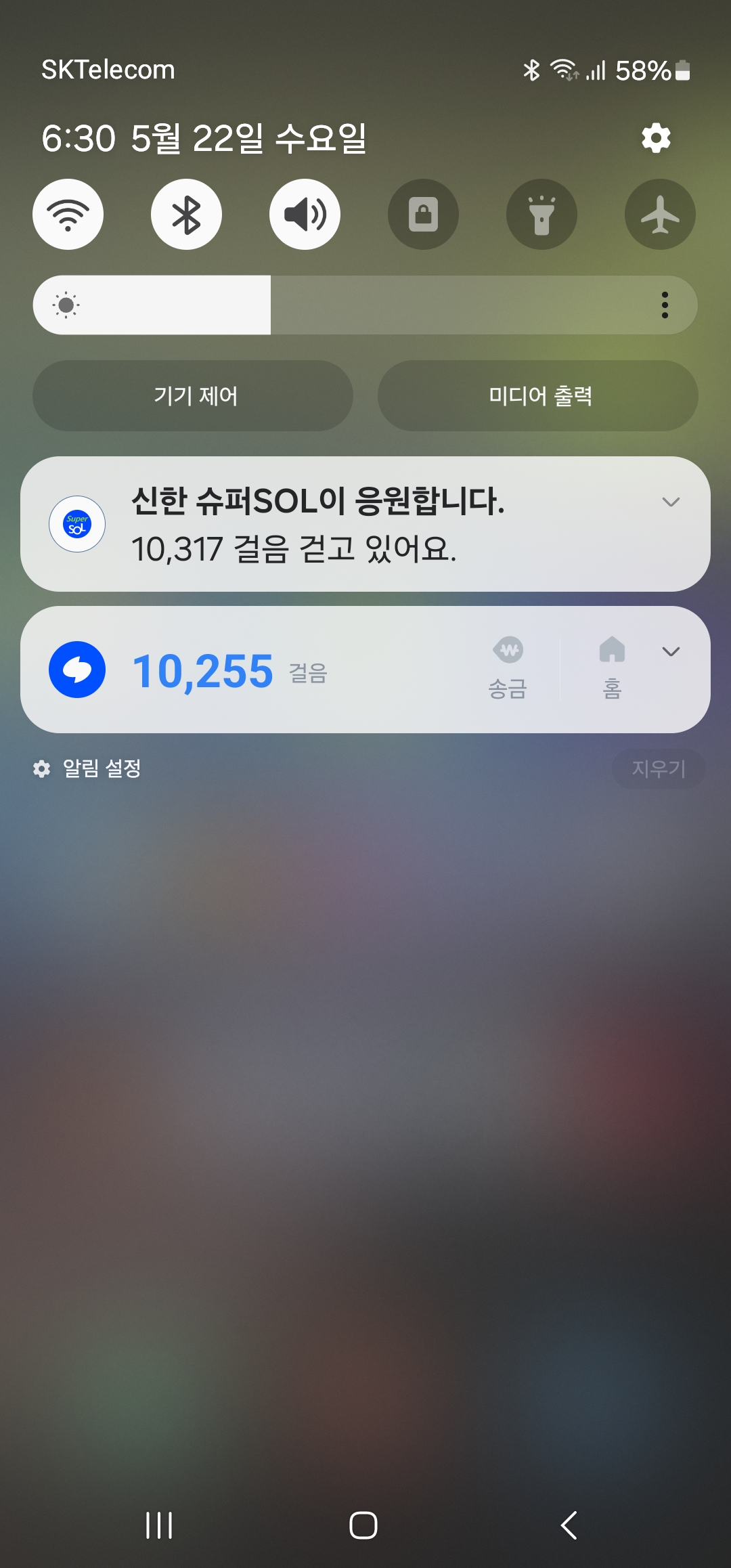Enable airplane mode
Screen dimensions: 731x1568
(660, 215)
